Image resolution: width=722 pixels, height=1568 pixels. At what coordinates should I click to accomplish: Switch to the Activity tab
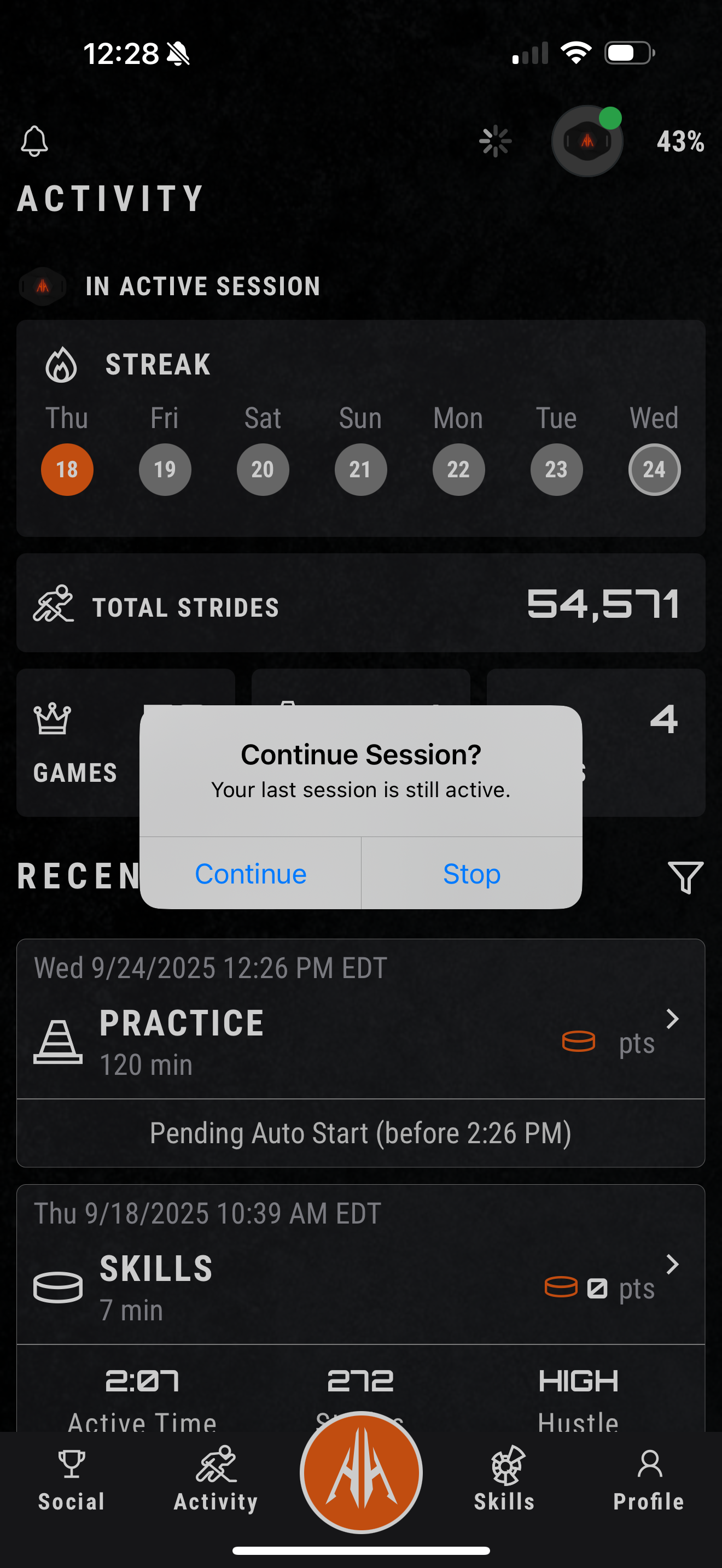216,1481
